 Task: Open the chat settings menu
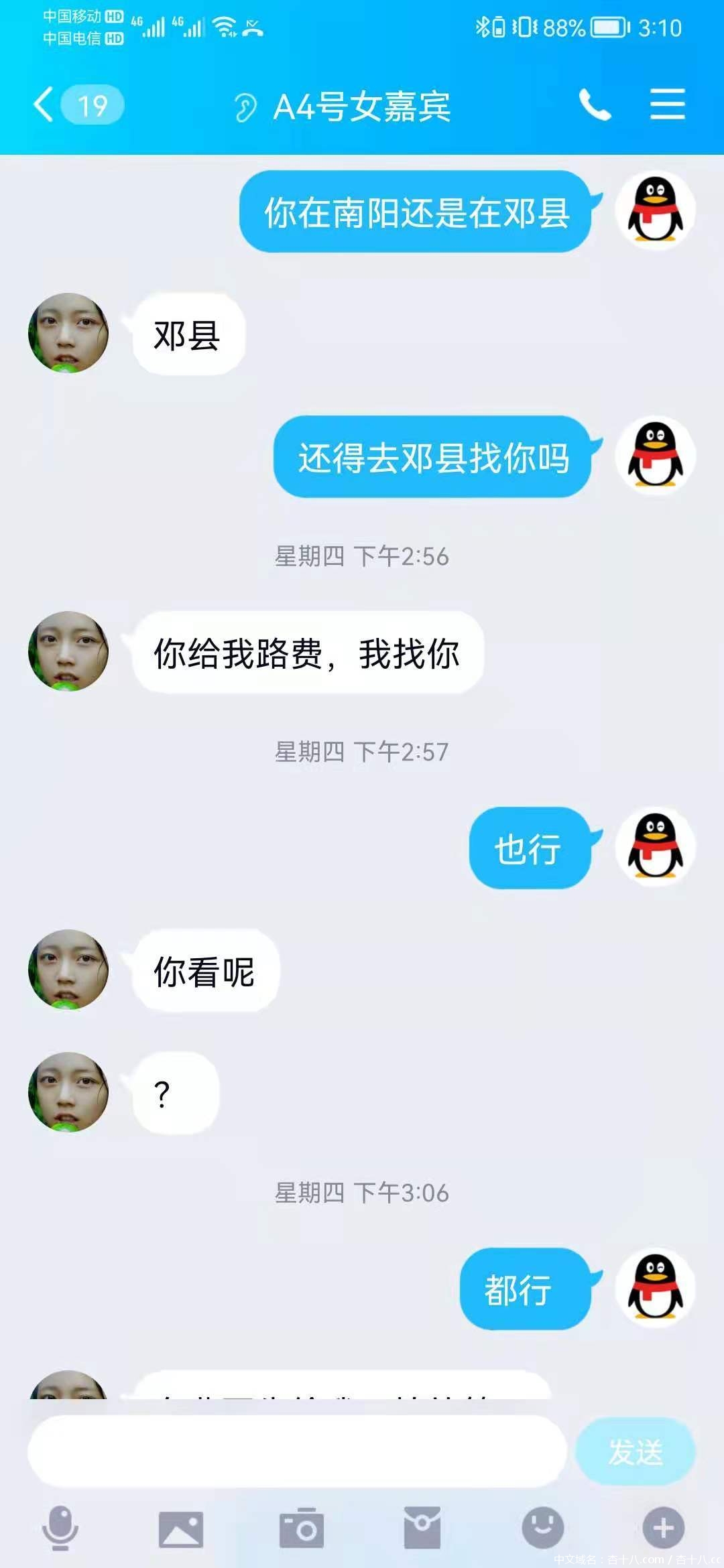point(667,105)
